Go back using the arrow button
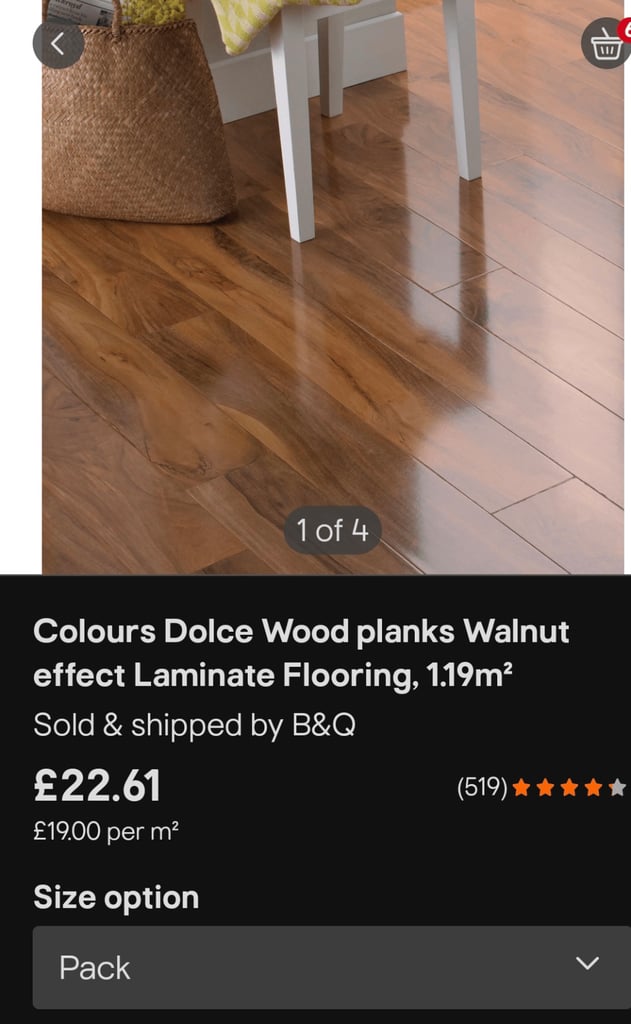 coord(58,43)
